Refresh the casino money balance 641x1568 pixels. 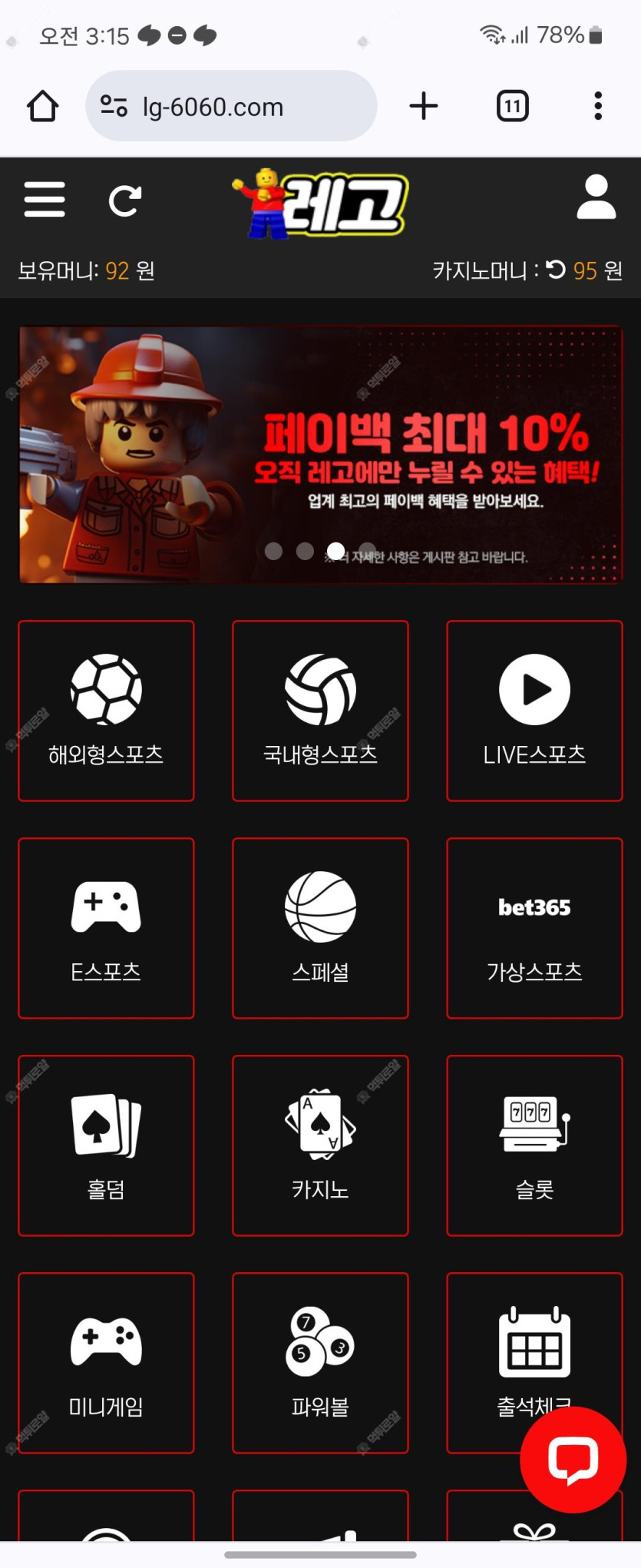pyautogui.click(x=556, y=270)
